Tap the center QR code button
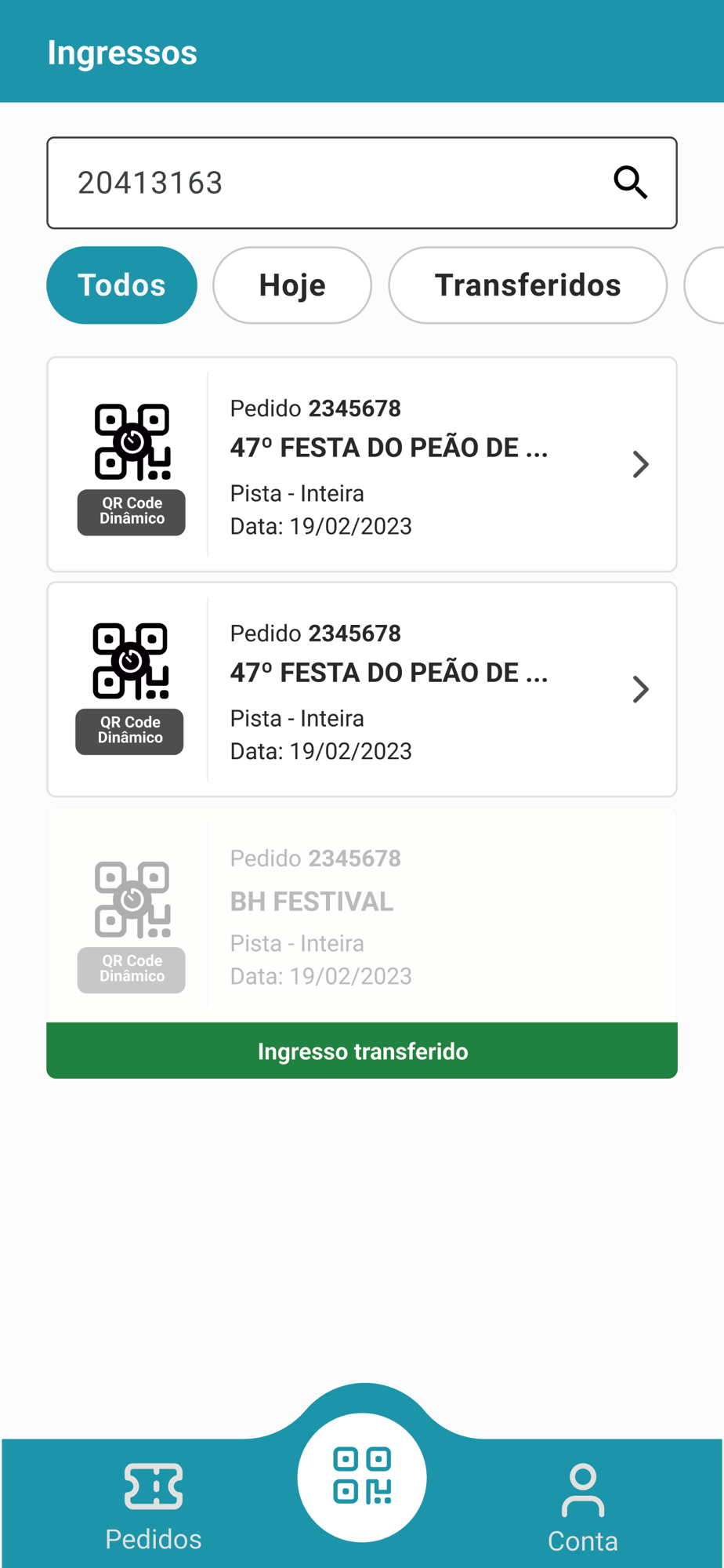Viewport: 724px width, 1568px height. (362, 1477)
